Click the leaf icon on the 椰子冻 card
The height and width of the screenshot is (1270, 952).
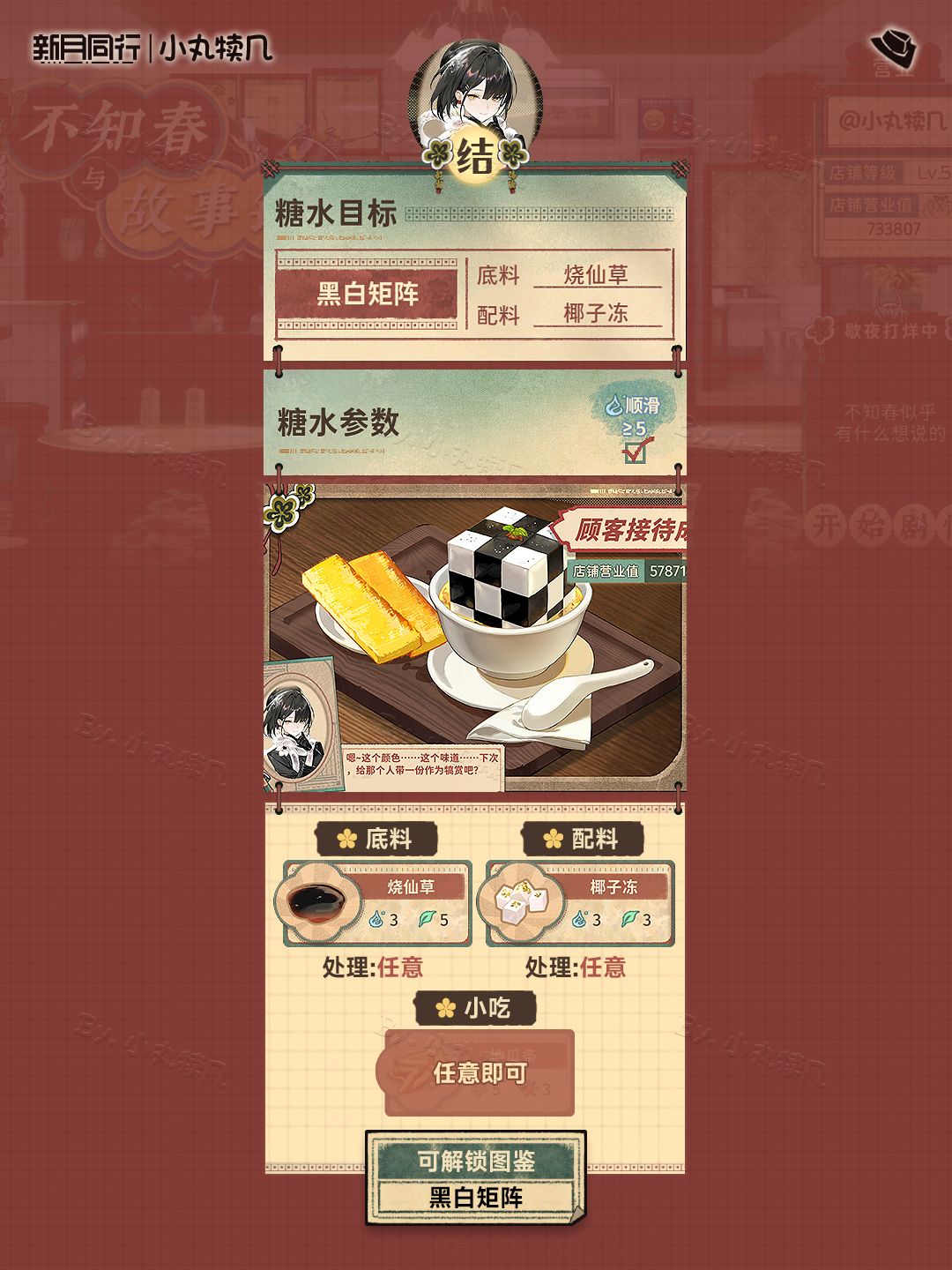(629, 919)
